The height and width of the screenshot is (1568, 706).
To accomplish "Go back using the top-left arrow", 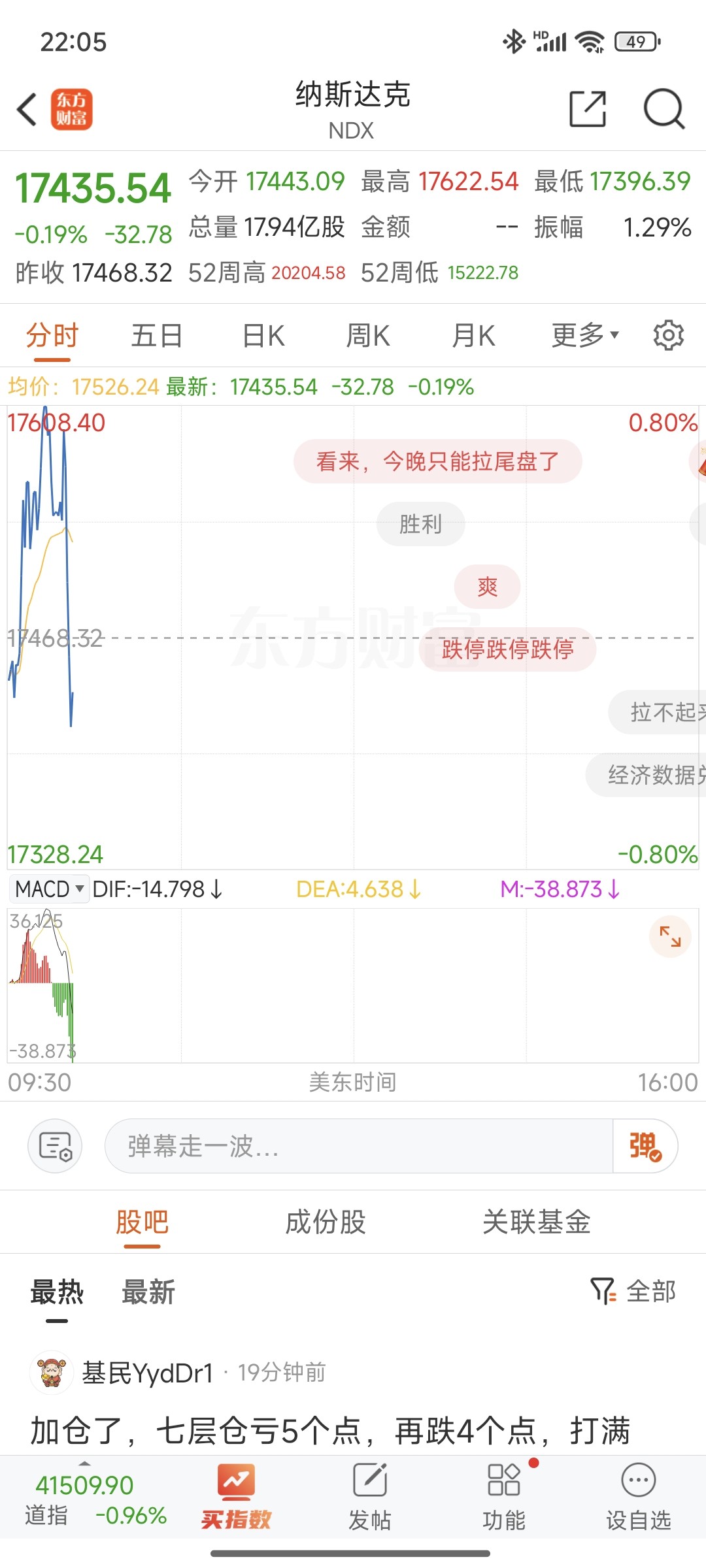I will [27, 109].
